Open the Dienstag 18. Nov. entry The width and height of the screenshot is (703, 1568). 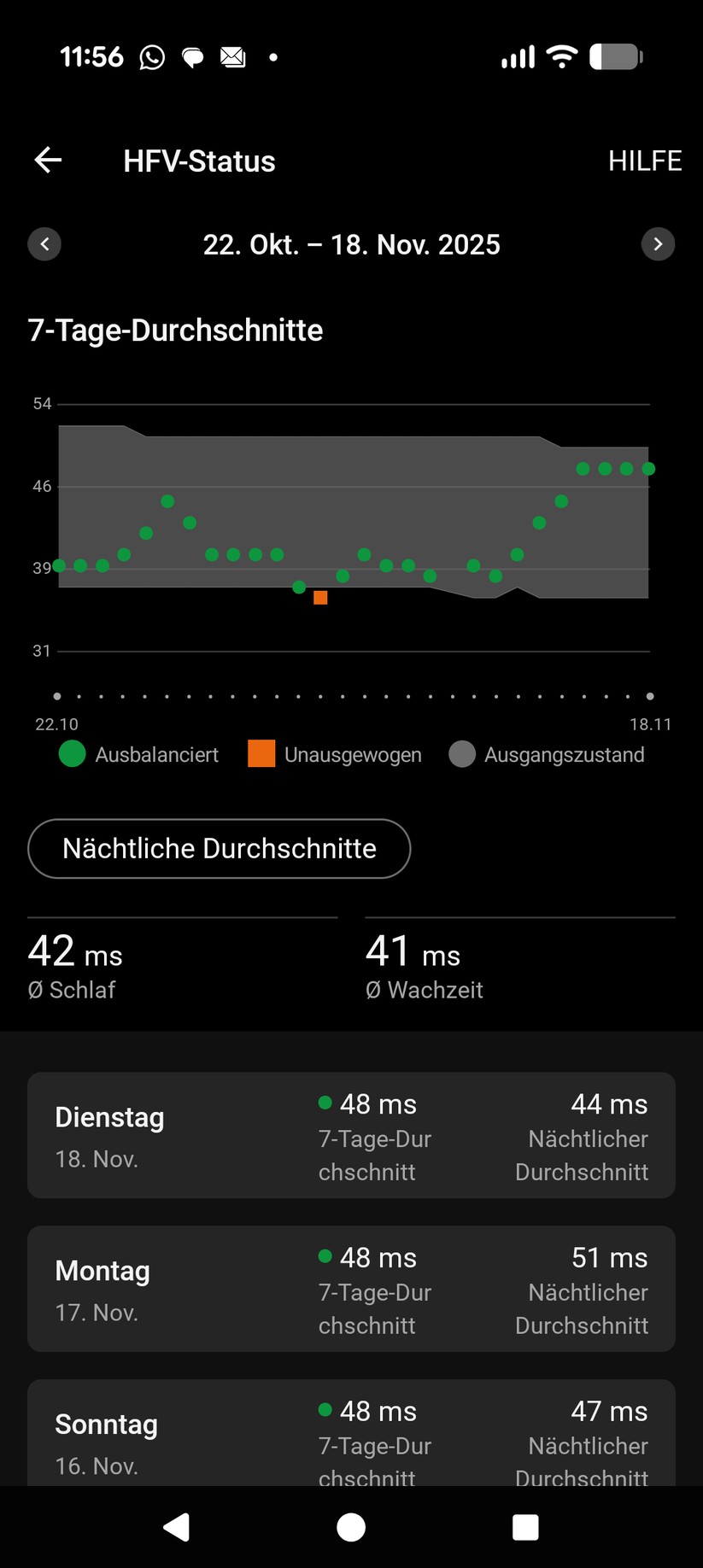(351, 1135)
